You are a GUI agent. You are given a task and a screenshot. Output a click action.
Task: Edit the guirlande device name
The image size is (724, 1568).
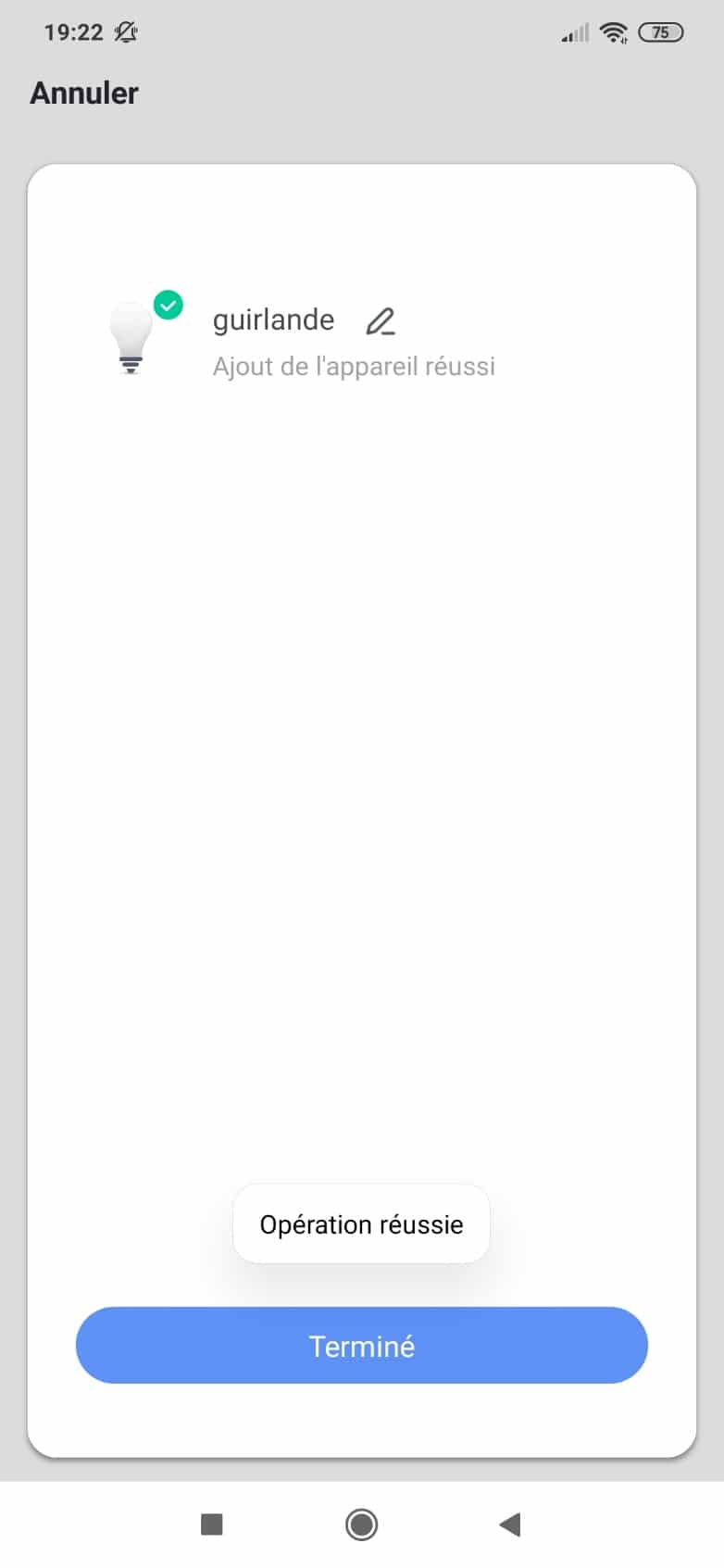point(380,321)
